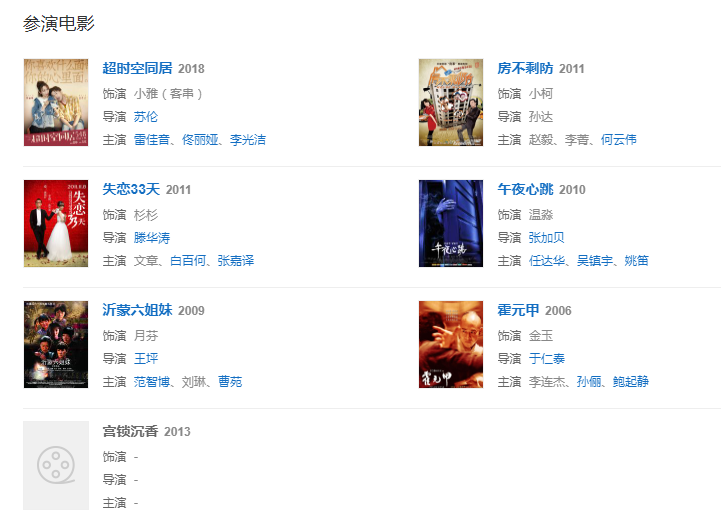Open 白百何's actor link
Viewport: 721px width, 525px height.
click(188, 261)
